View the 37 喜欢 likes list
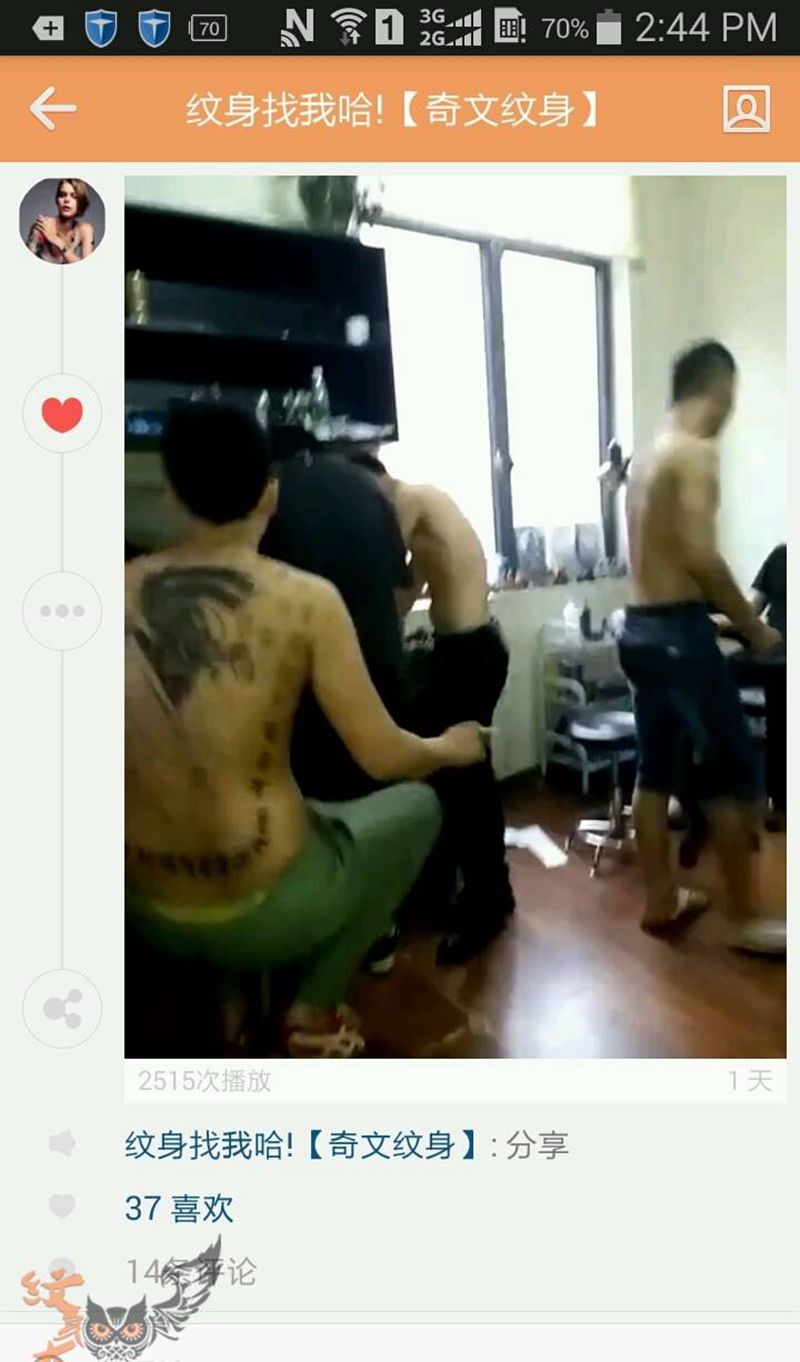Viewport: 800px width, 1362px height. tap(179, 1208)
